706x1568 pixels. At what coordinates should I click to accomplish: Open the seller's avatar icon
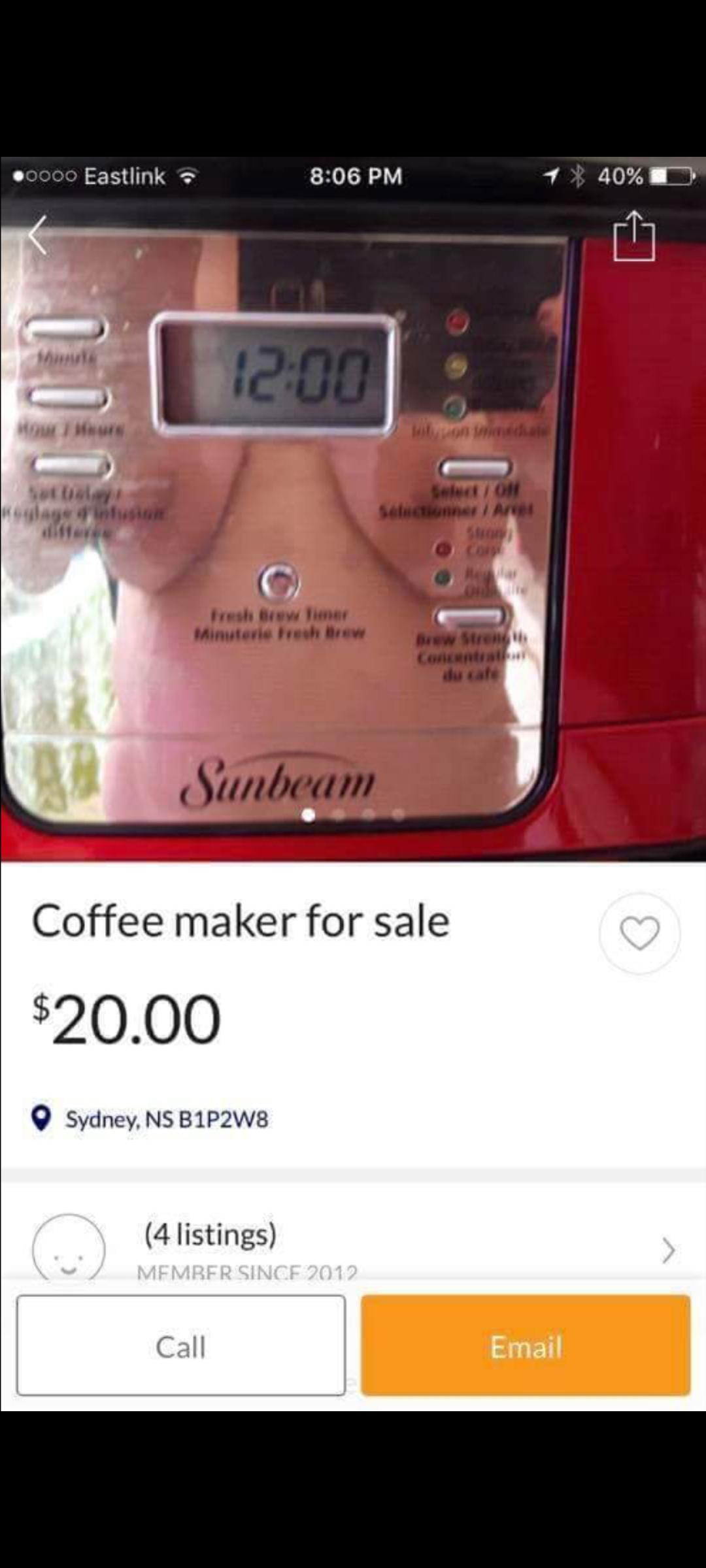69,1248
